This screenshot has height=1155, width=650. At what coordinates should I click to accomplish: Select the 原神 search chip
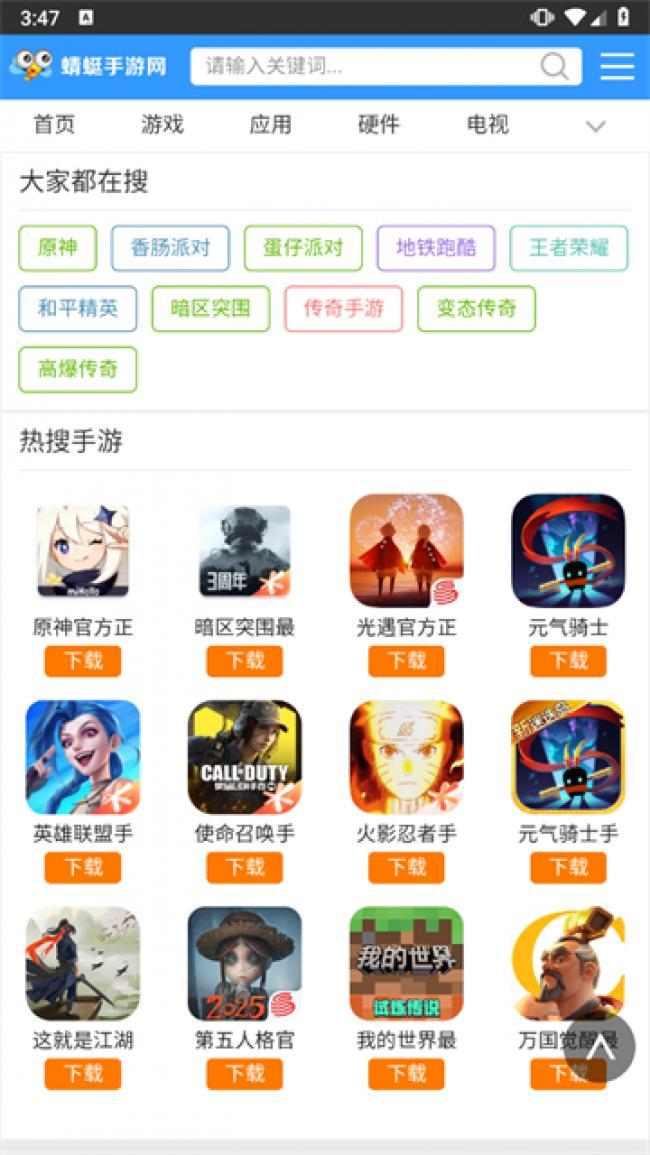pos(57,248)
